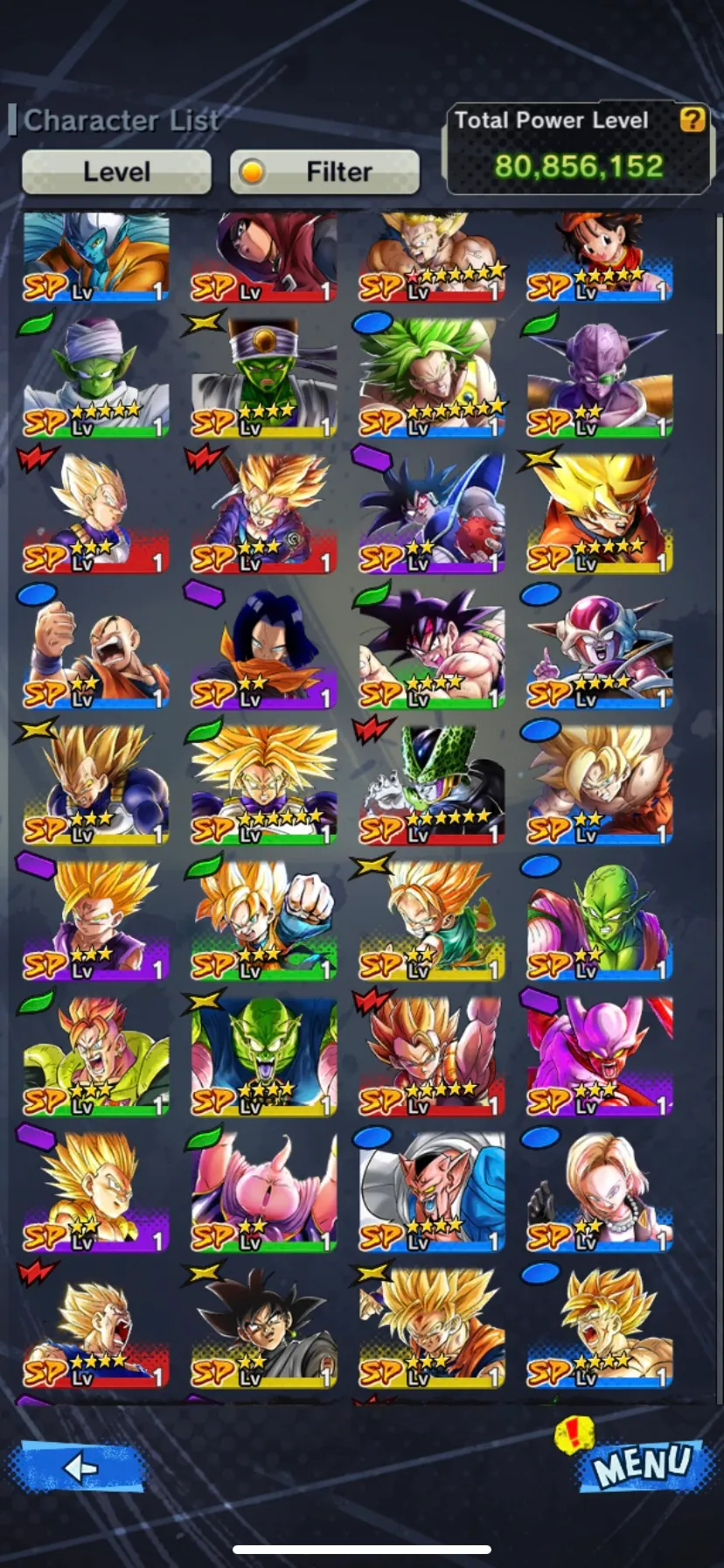Screen dimensions: 724x1568
Task: Tap the orange indicator dot inside the Filter button
Action: (x=254, y=171)
